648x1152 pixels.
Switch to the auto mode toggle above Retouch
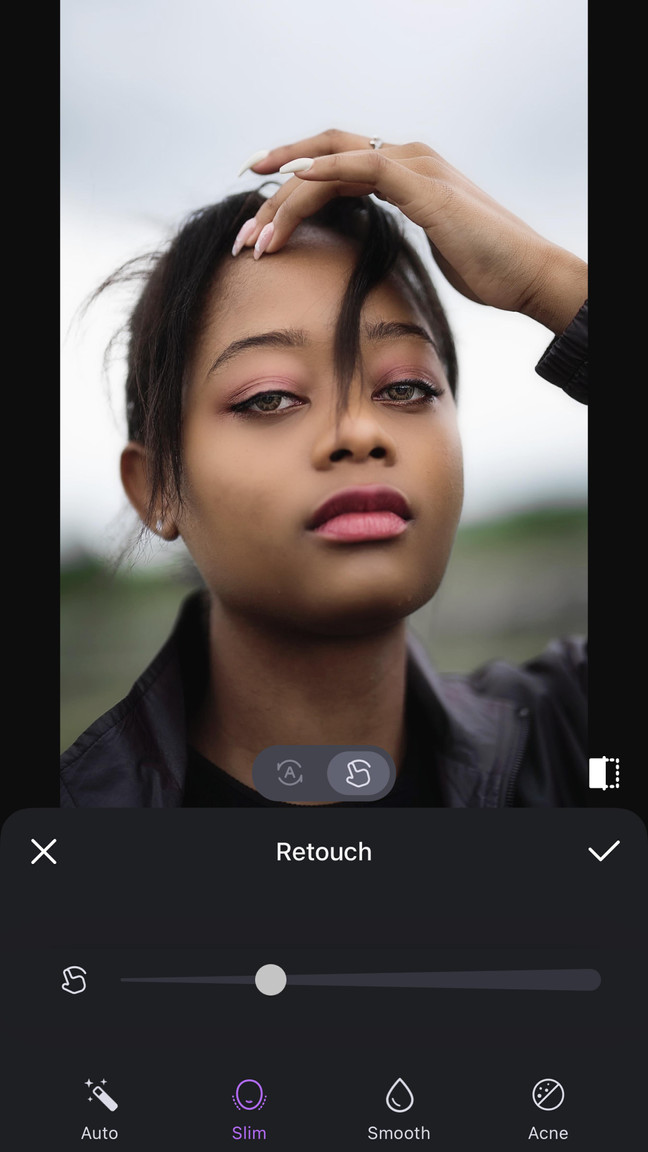[290, 773]
